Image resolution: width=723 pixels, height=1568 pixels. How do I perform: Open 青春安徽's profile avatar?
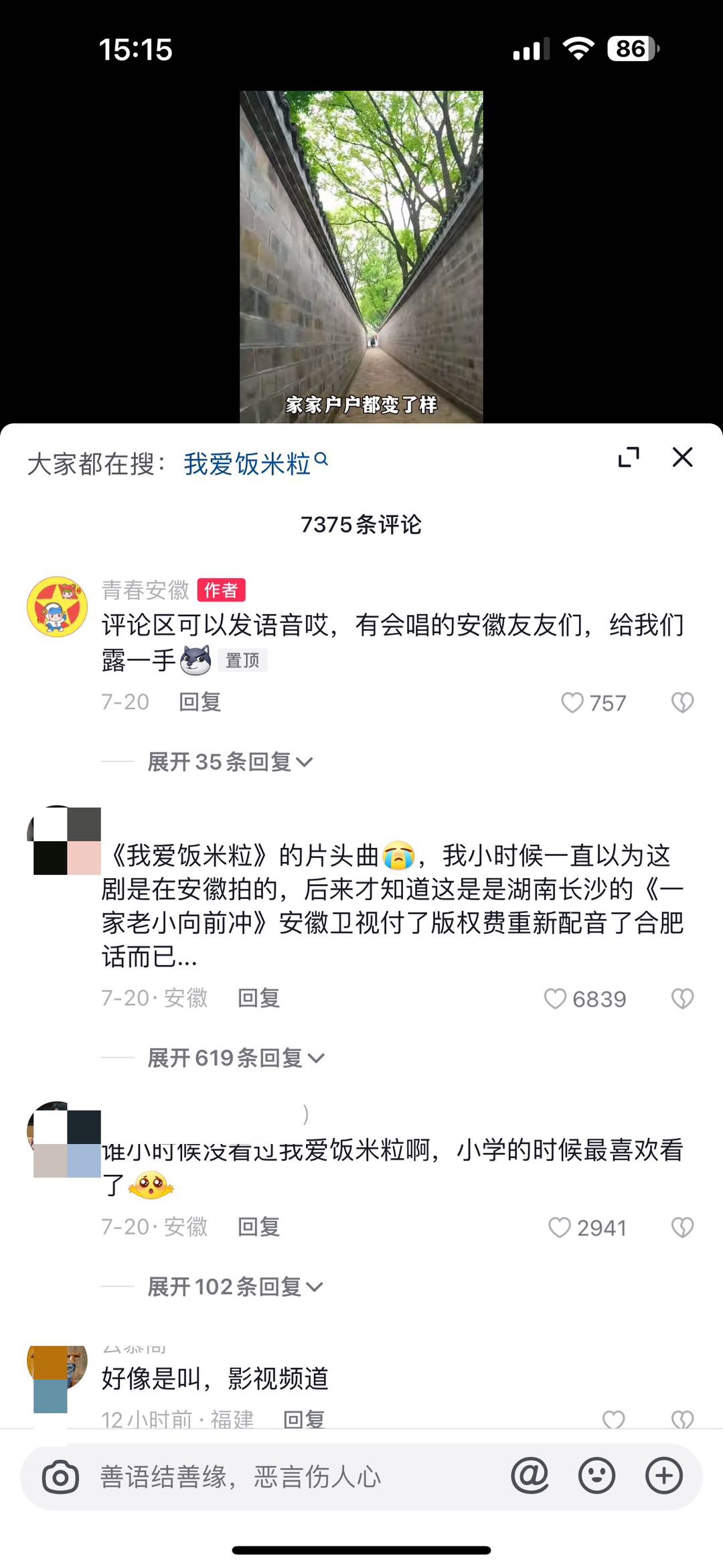point(57,606)
